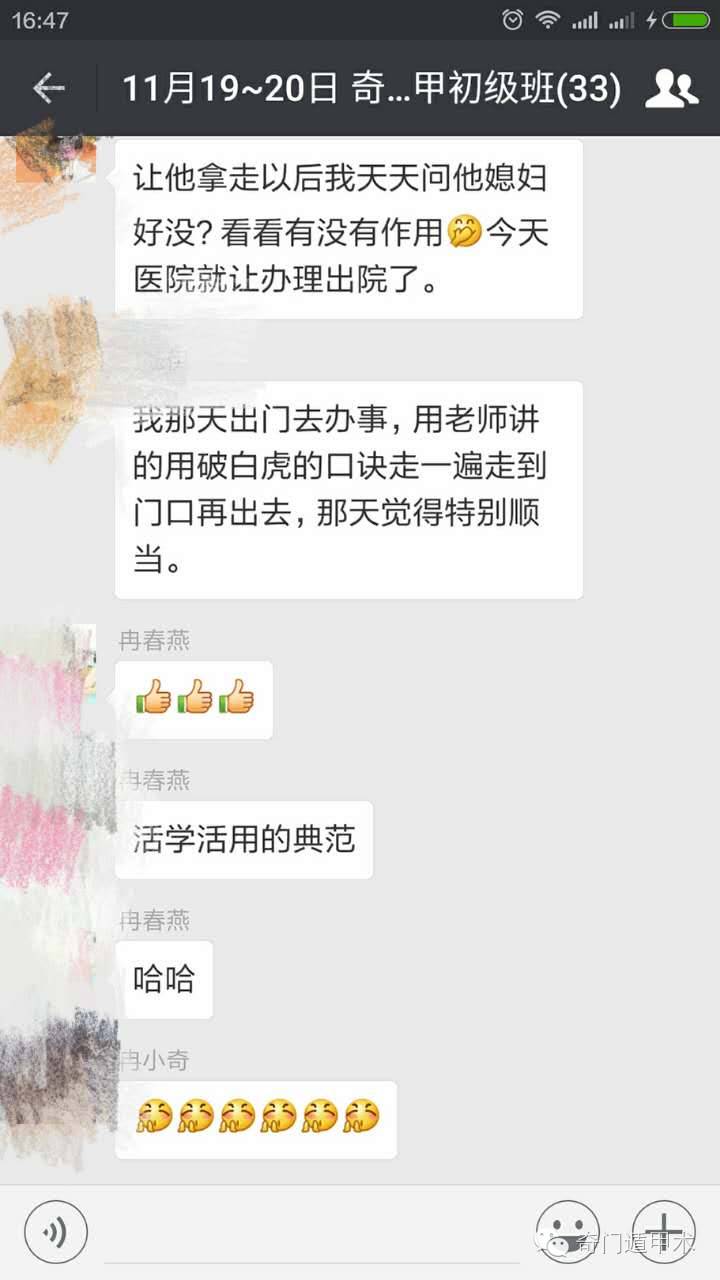Open the group members list icon
The height and width of the screenshot is (1280, 720).
click(672, 88)
